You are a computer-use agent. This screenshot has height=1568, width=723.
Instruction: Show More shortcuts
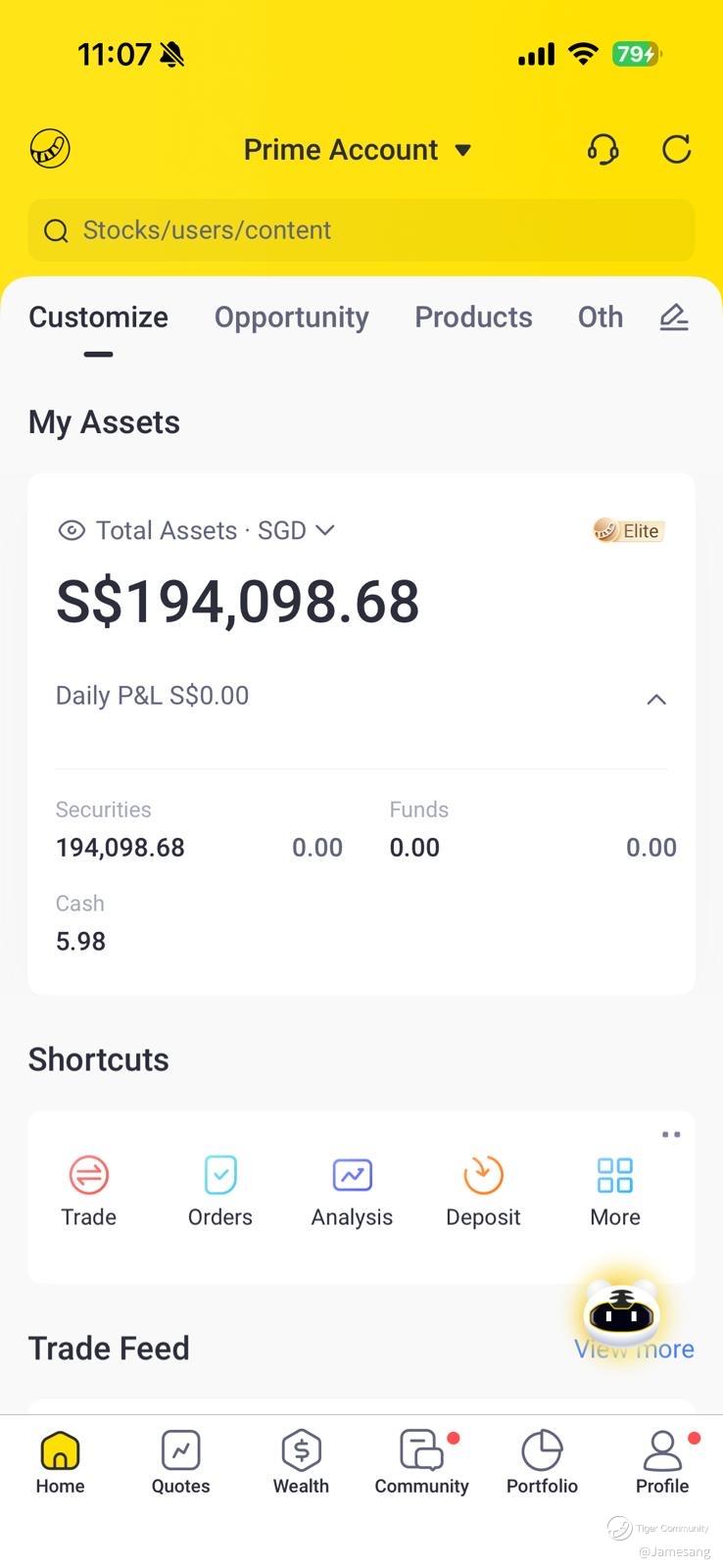tap(614, 1190)
